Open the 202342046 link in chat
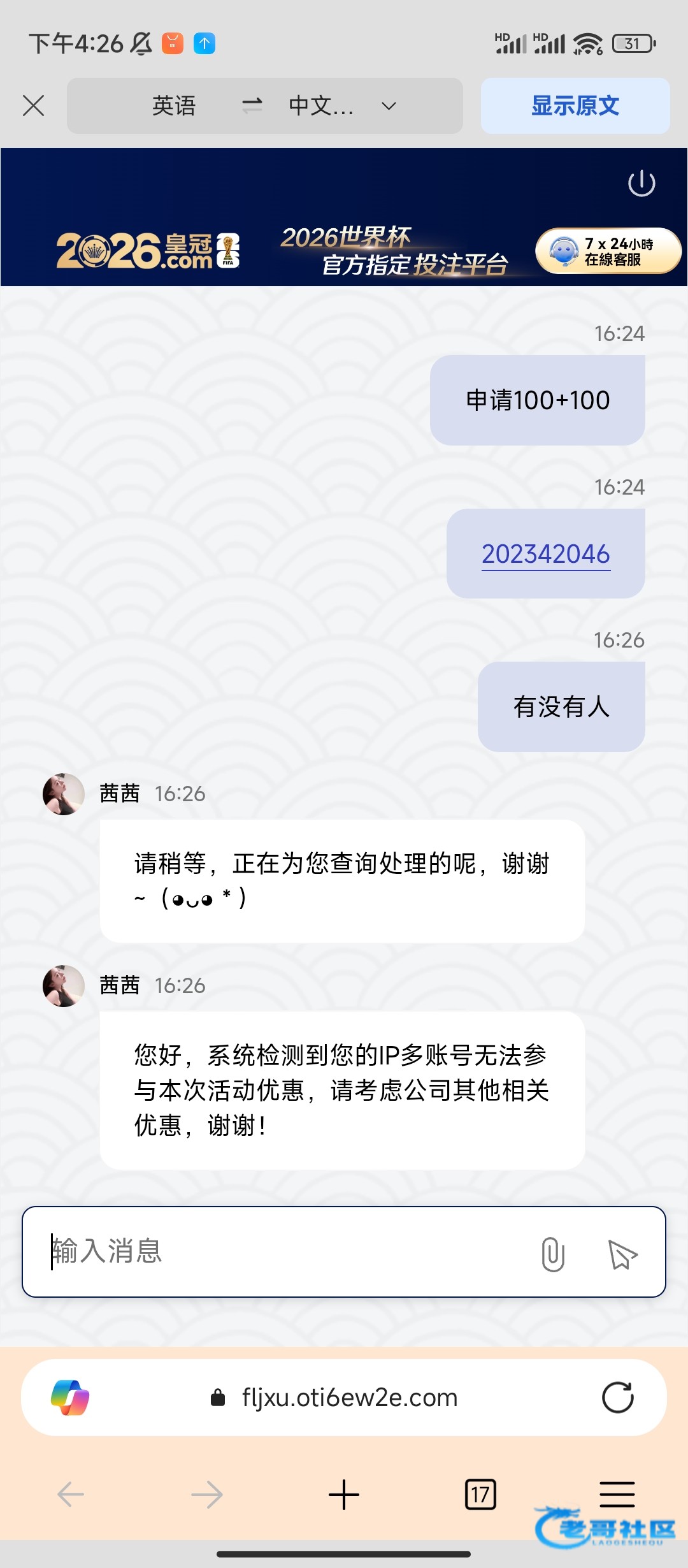 tap(545, 554)
